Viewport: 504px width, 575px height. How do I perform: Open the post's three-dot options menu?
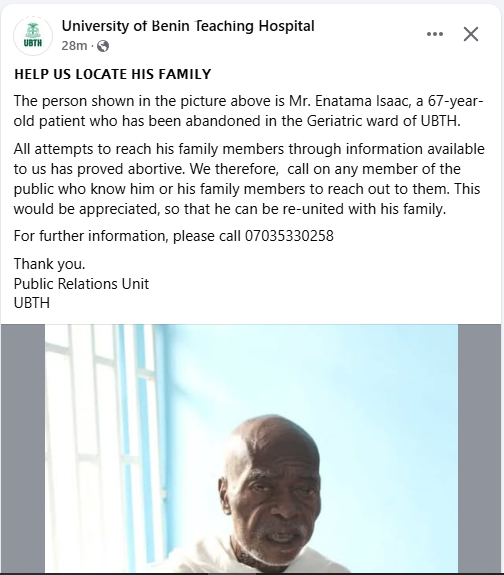(435, 34)
